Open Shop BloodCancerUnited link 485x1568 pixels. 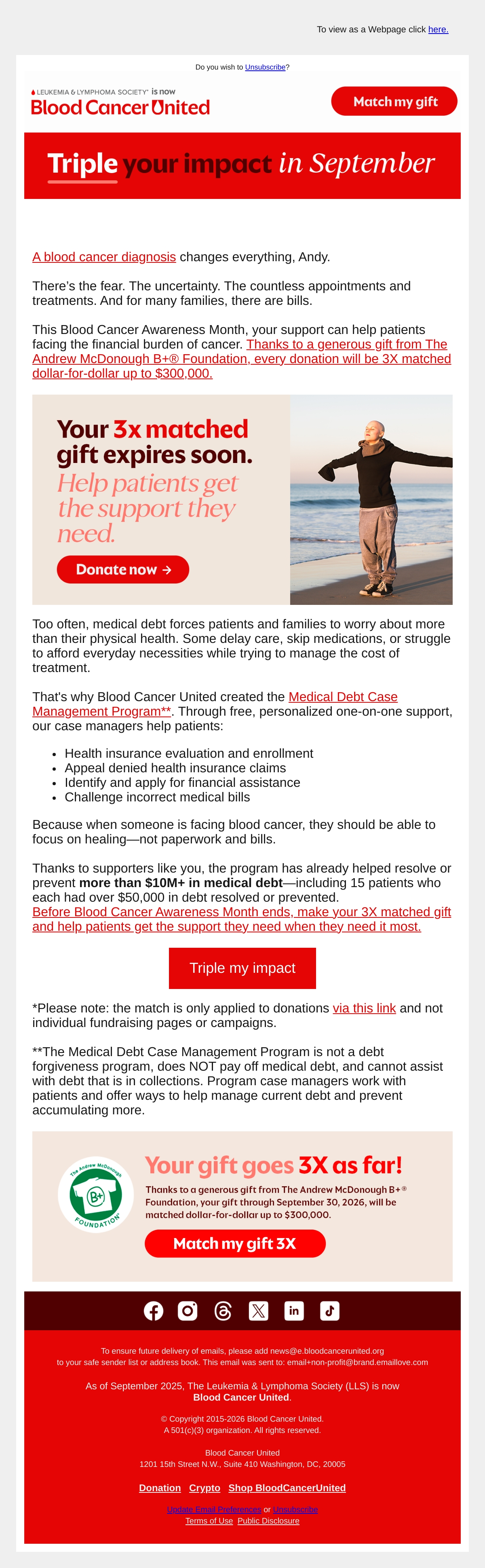click(287, 1488)
